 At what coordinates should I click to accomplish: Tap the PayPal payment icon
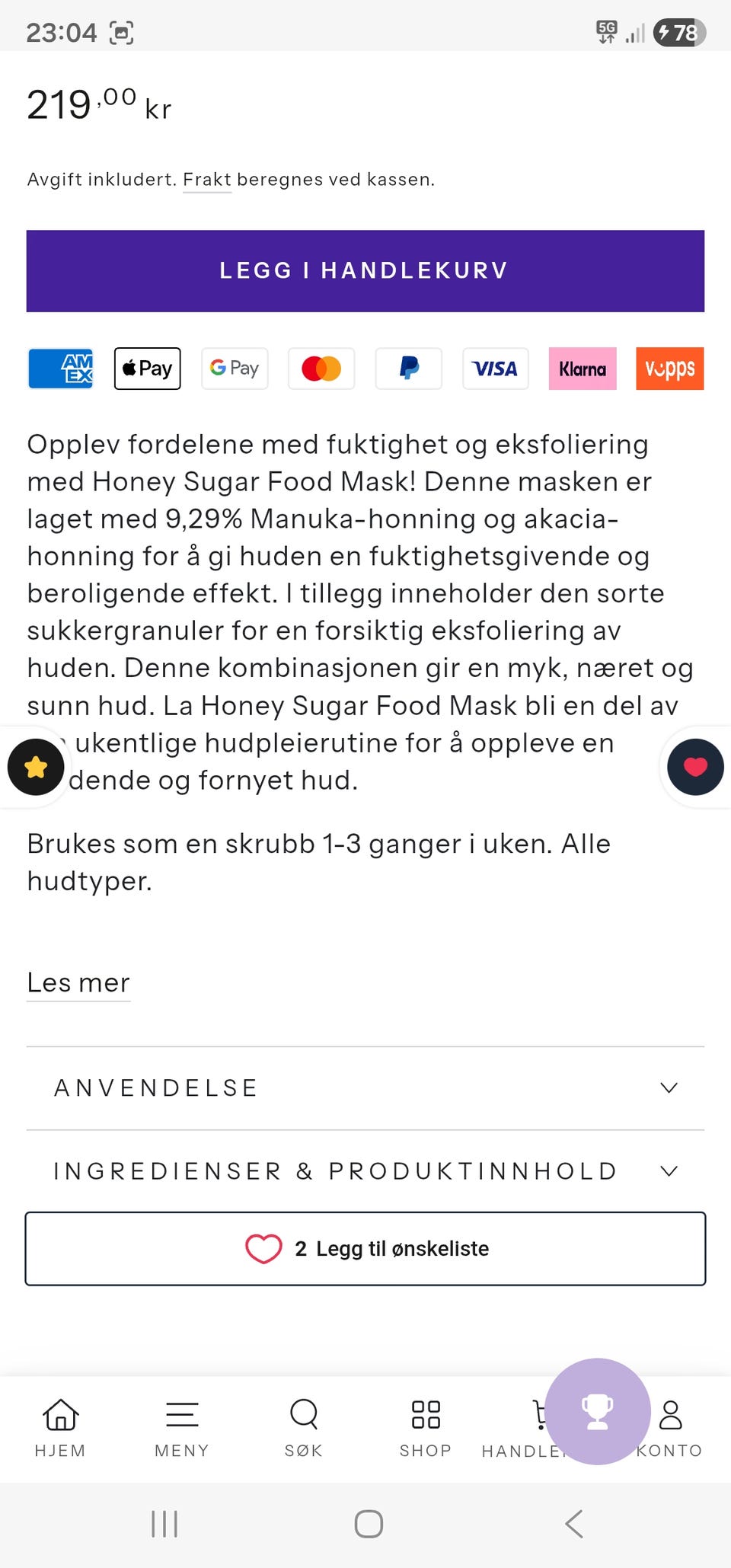[408, 369]
